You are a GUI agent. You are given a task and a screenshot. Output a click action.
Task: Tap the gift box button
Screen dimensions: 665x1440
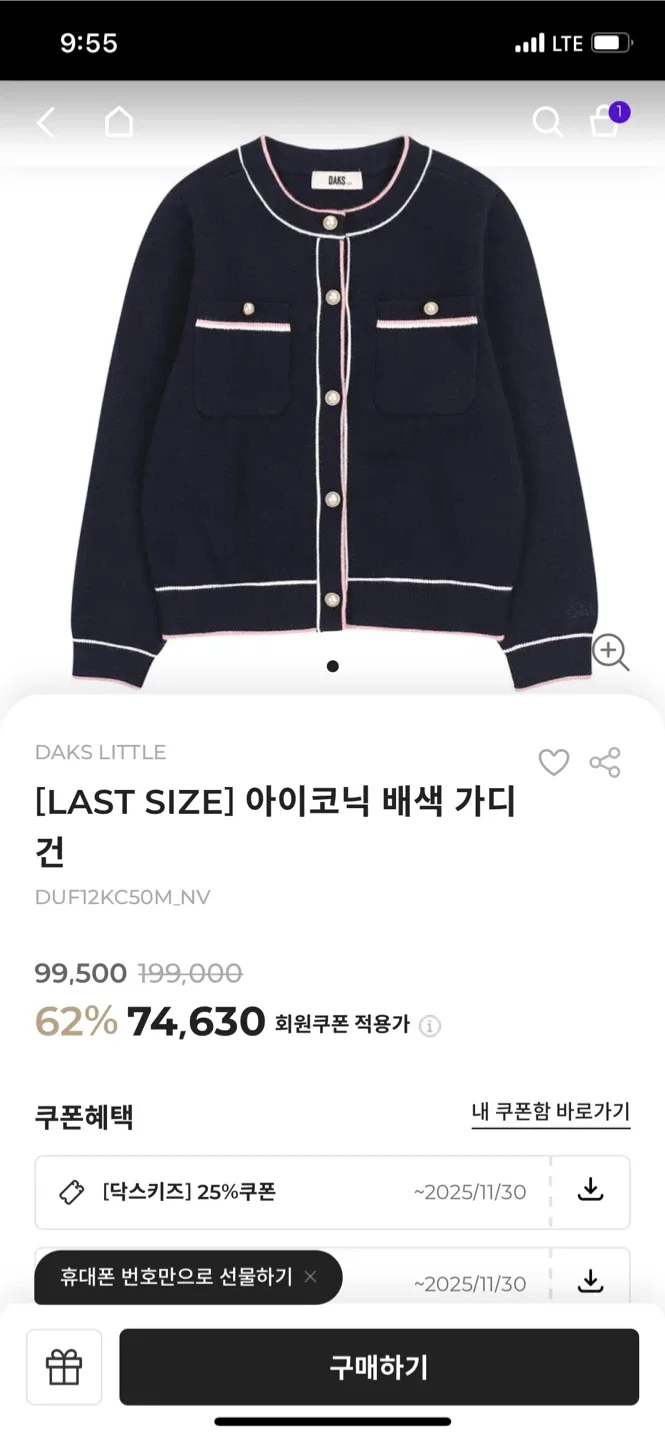(x=64, y=1367)
